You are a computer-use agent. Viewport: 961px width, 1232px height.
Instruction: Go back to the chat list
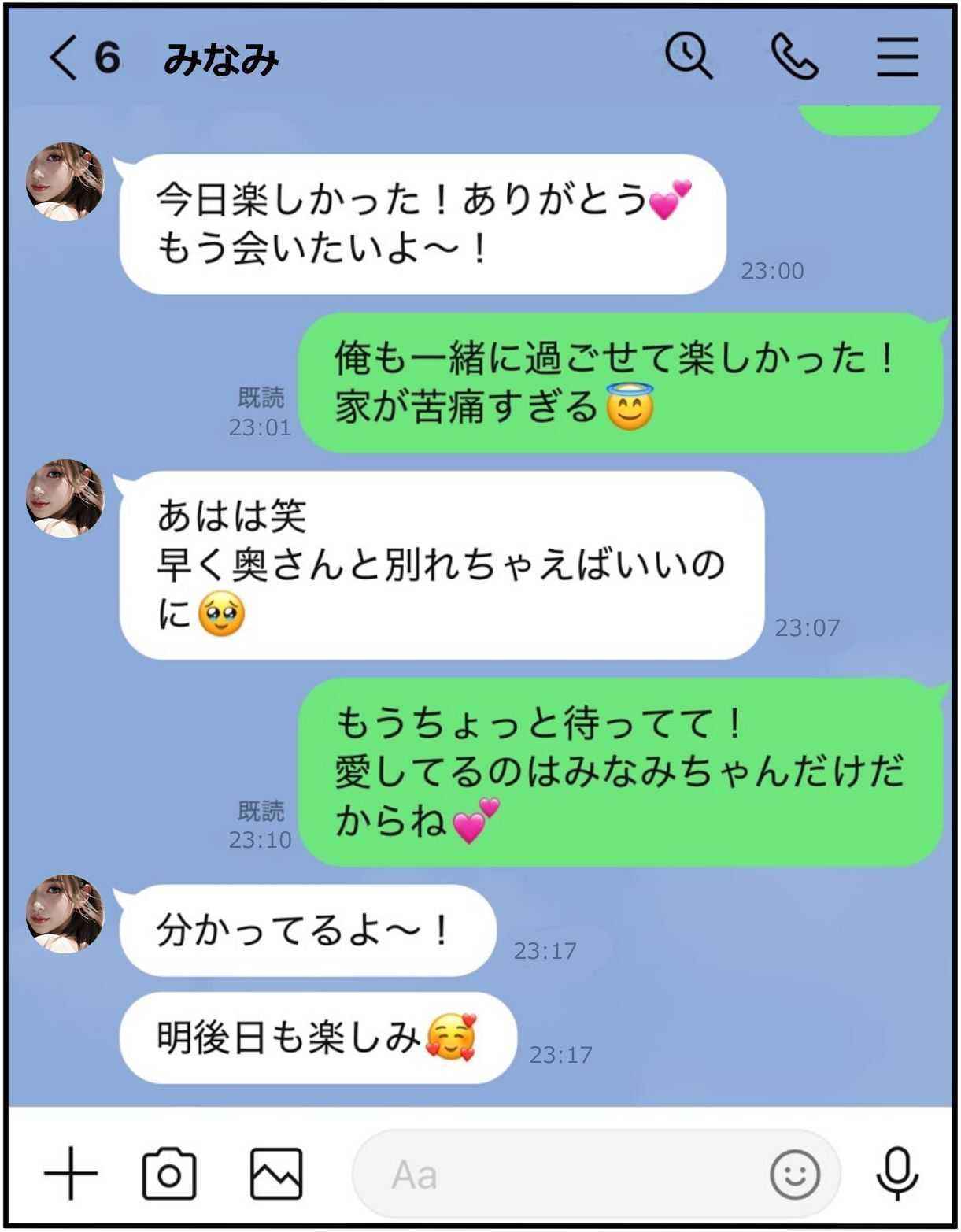(64, 58)
